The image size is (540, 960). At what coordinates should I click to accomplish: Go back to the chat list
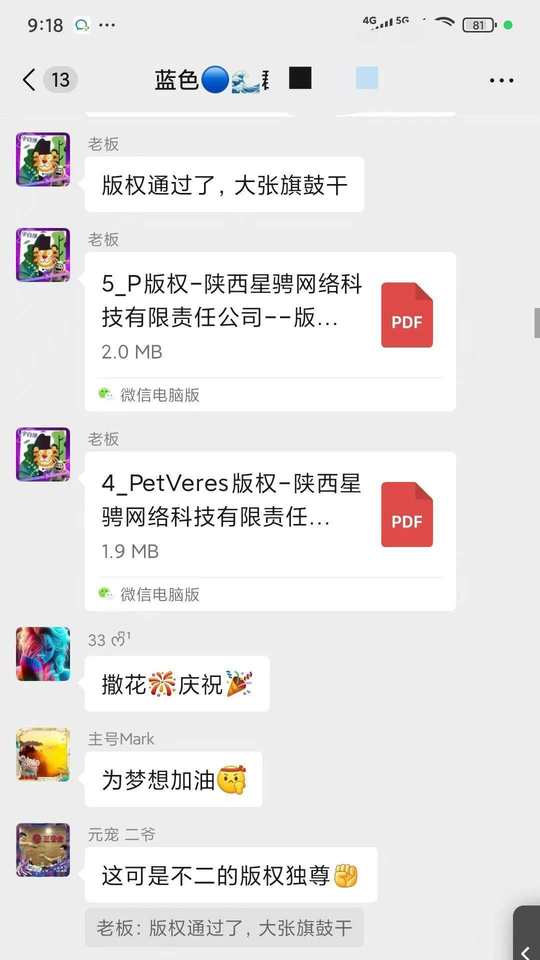pyautogui.click(x=29, y=80)
